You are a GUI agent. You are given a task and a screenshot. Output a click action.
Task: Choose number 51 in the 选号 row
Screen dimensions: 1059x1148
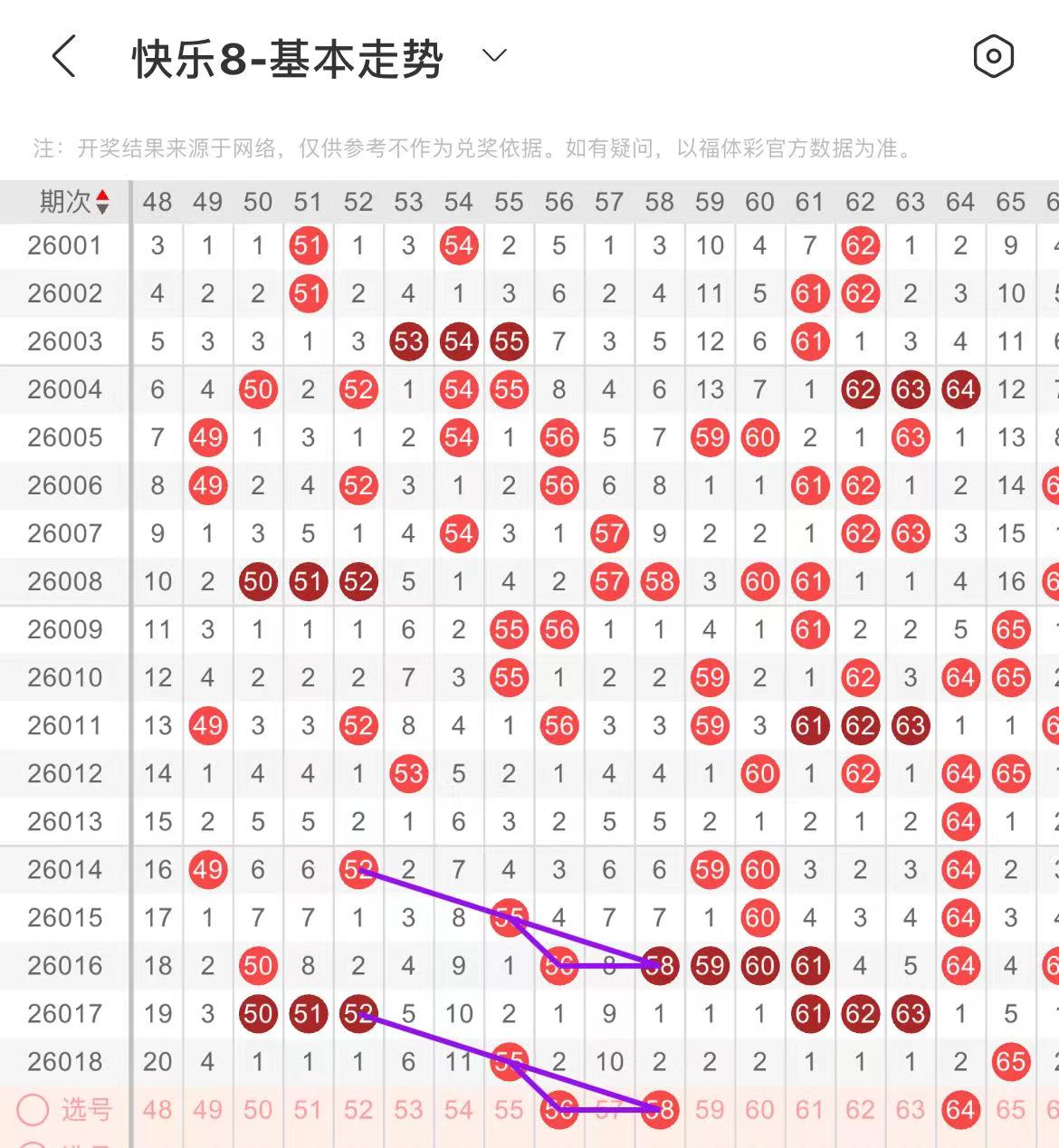[x=308, y=1110]
